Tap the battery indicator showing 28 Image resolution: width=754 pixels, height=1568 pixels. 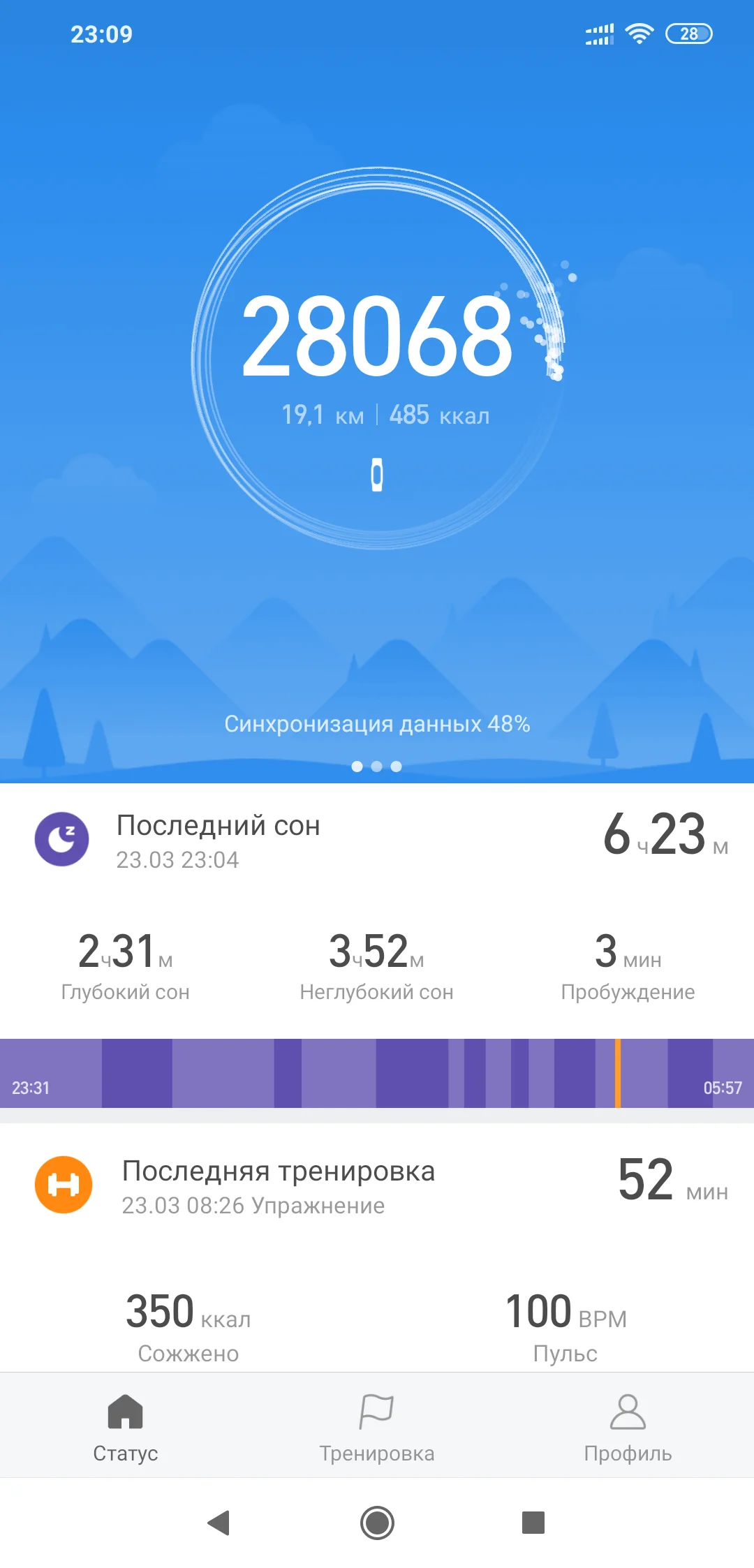(x=690, y=32)
